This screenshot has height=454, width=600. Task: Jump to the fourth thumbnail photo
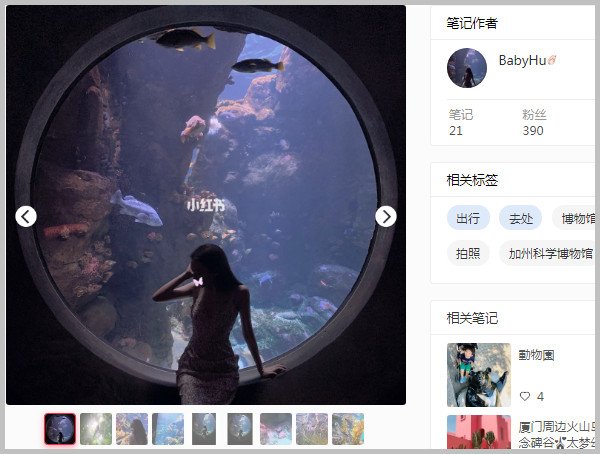[x=168, y=428]
